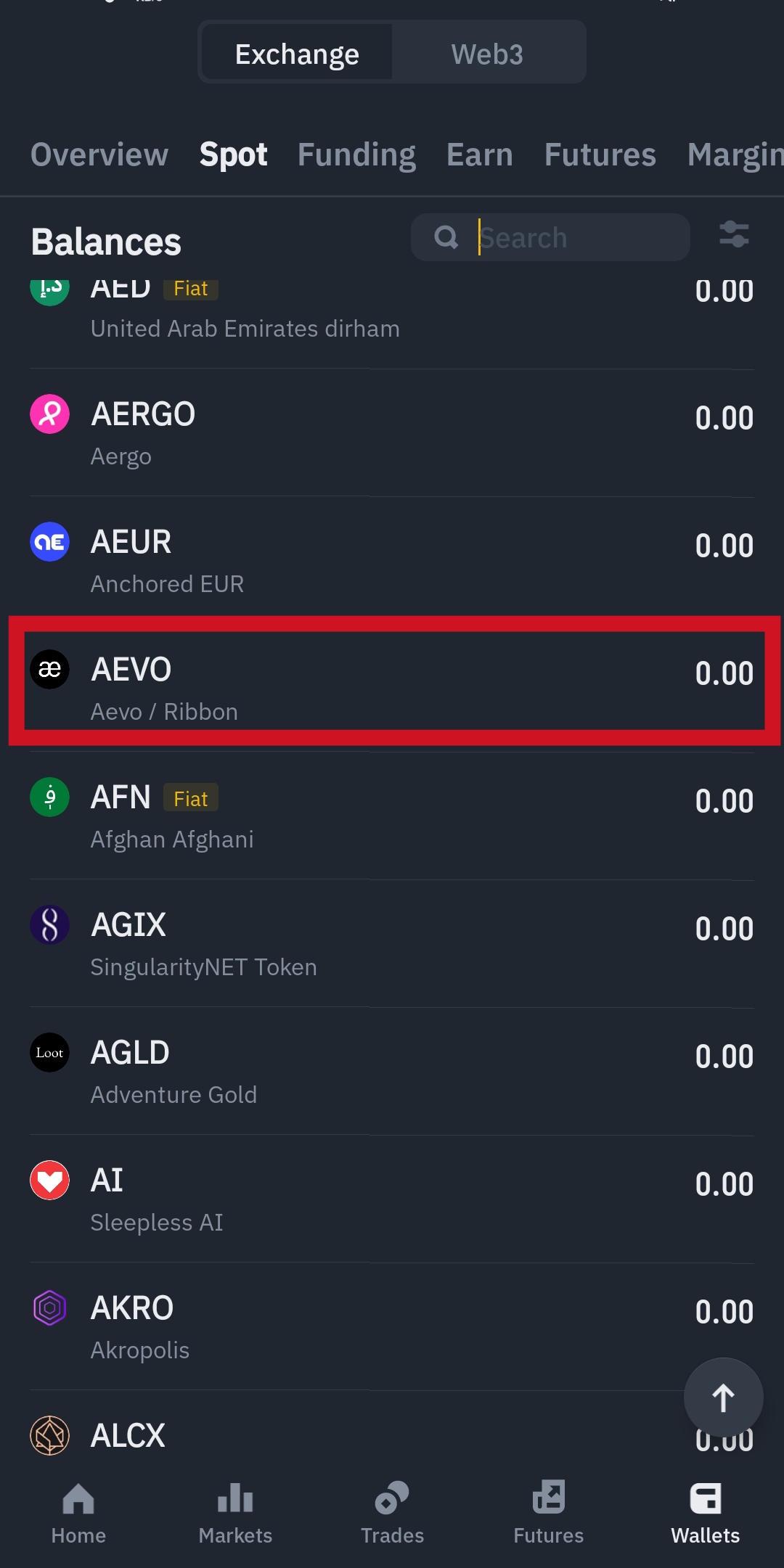The height and width of the screenshot is (1568, 784).
Task: Tap the scroll-to-top arrow button
Action: [723, 1397]
